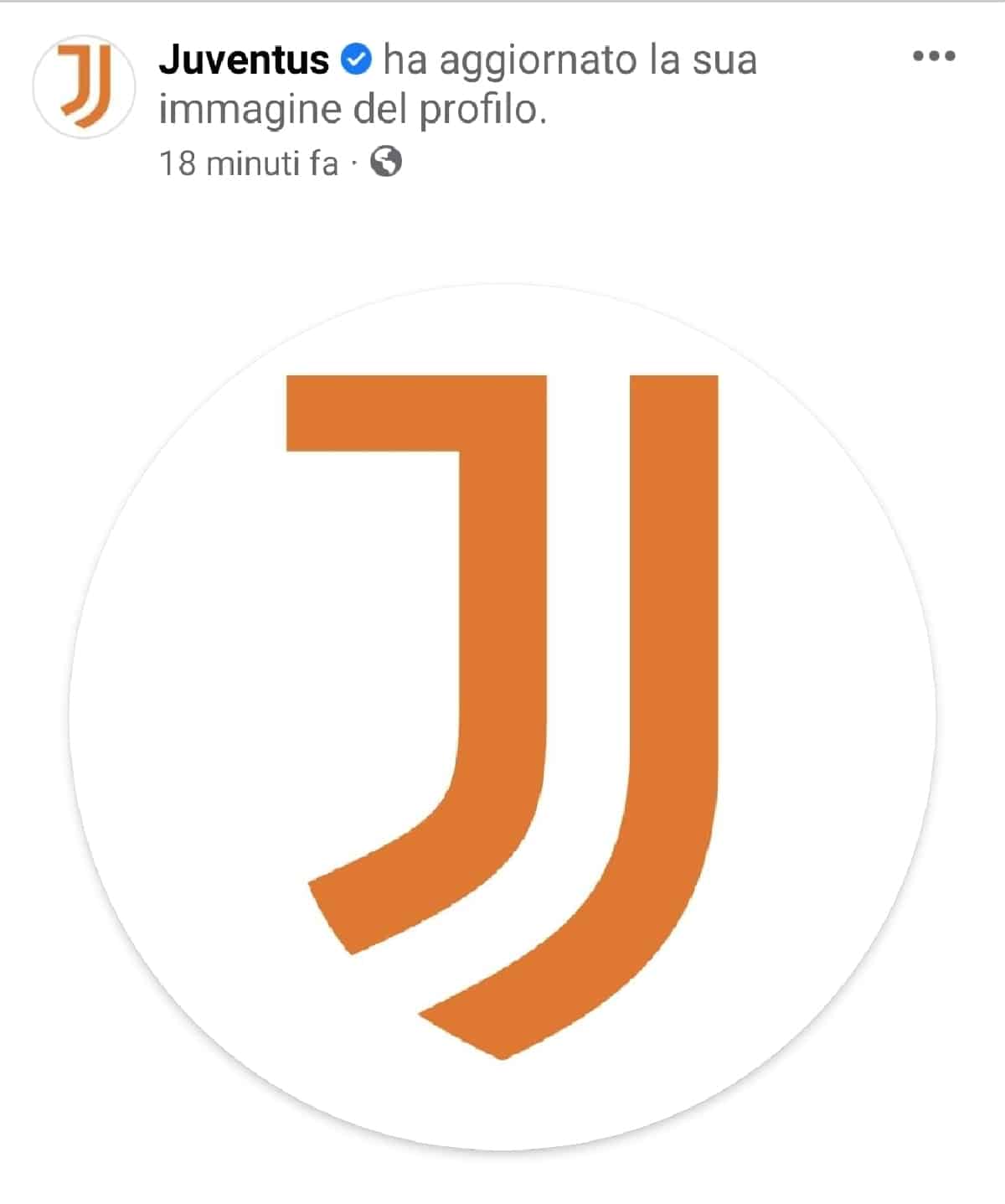View the updated profile picture full screen
Screen dimensions: 1005x1204
pyautogui.click(x=502, y=717)
